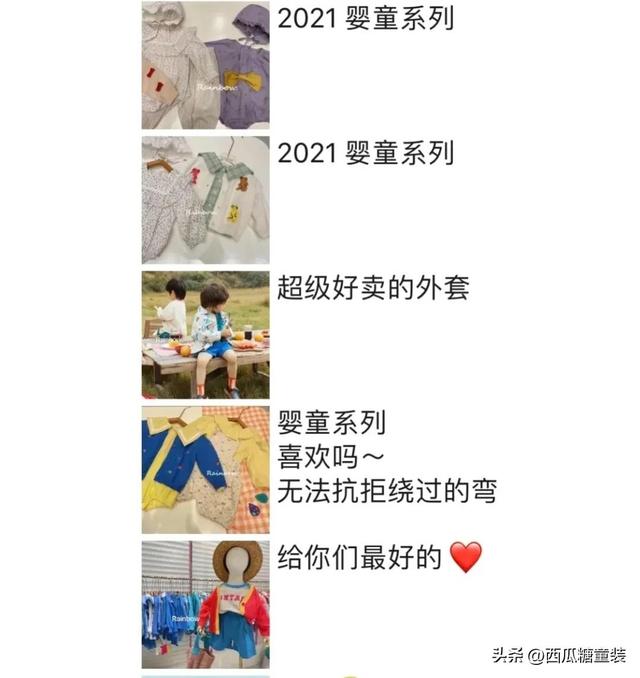
Task: Open the 2021 婴童系列 post with bear shirts
Action: pos(205,200)
